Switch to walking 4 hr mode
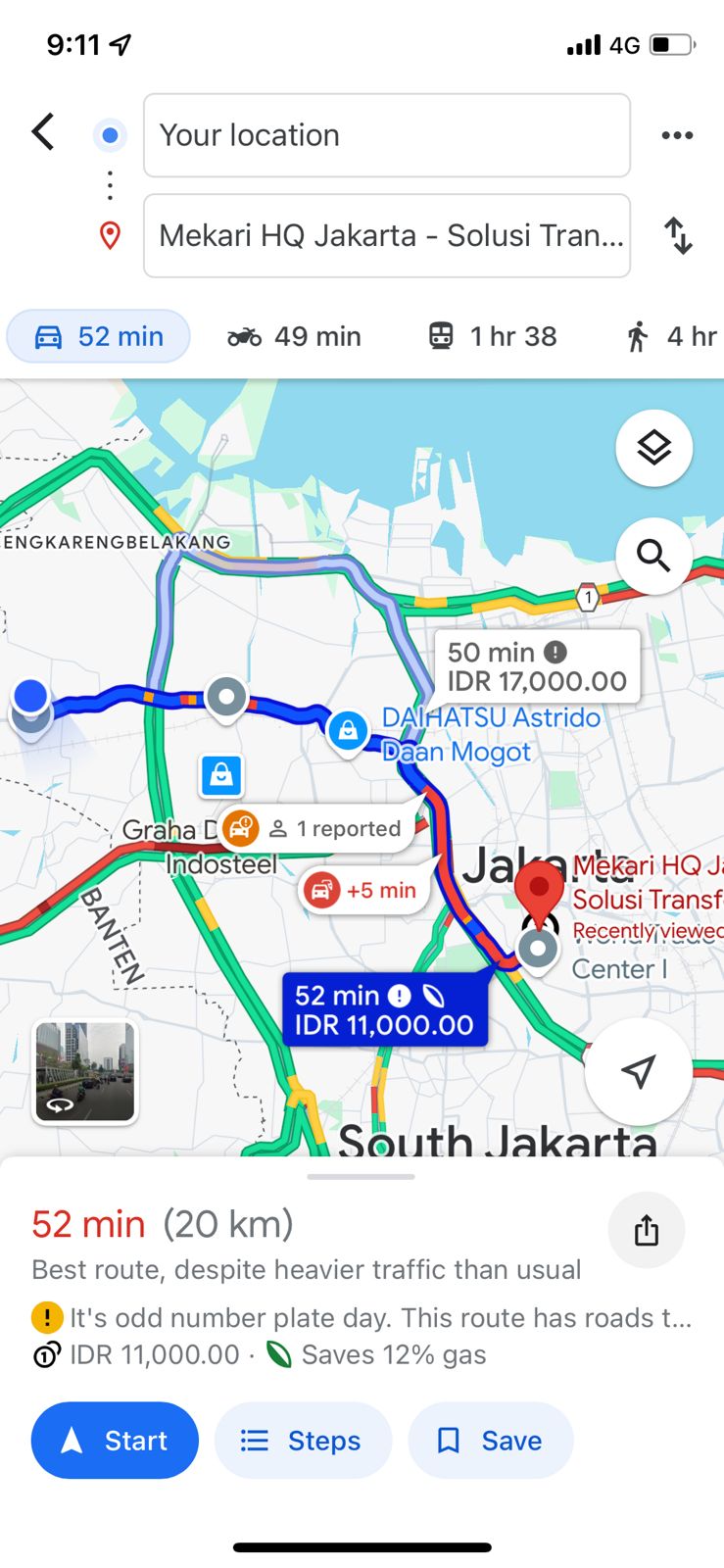Screen dimensions: 724x1568 pyautogui.click(x=672, y=336)
